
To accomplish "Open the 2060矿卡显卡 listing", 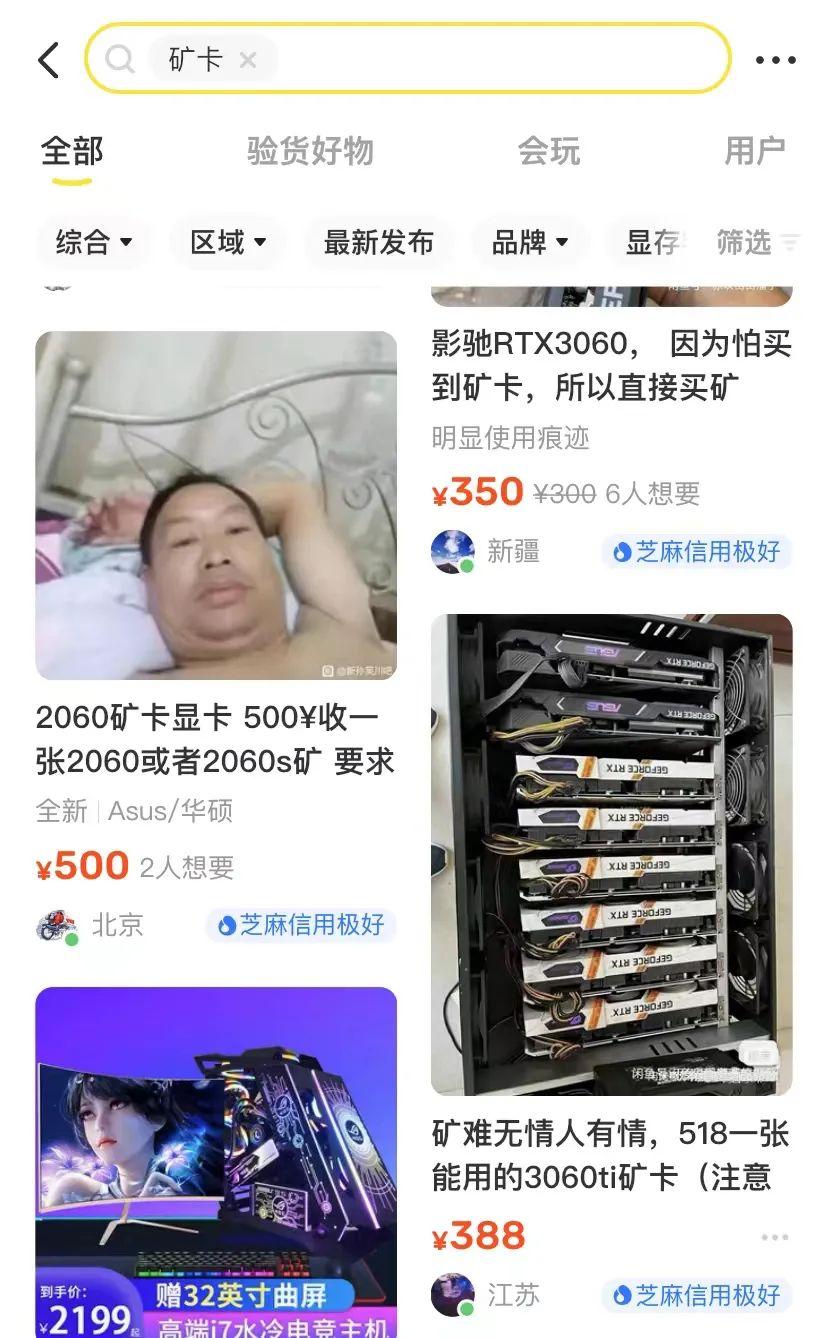I will (216, 740).
